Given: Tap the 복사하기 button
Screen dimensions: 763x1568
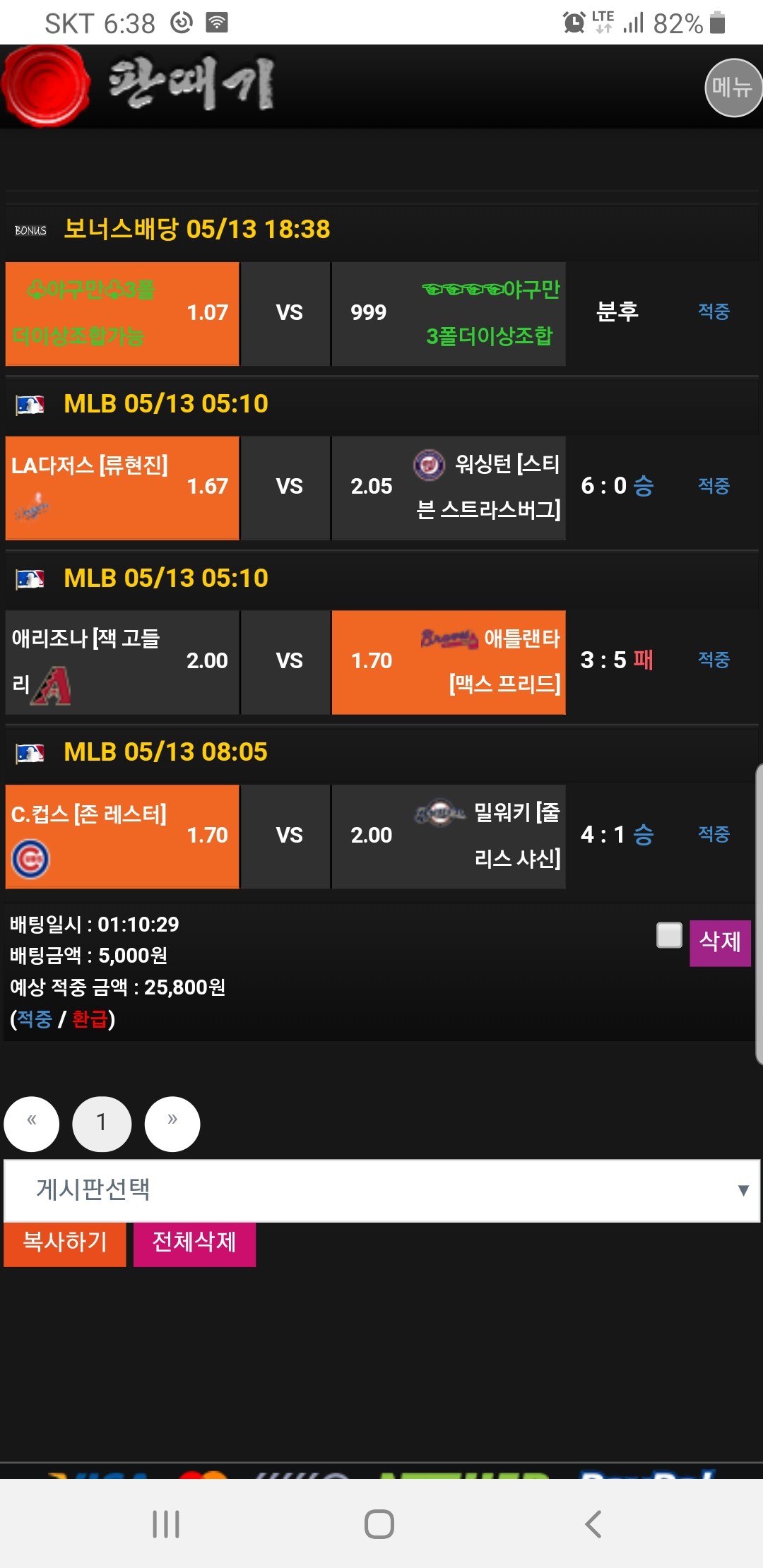Looking at the screenshot, I should click(65, 1242).
